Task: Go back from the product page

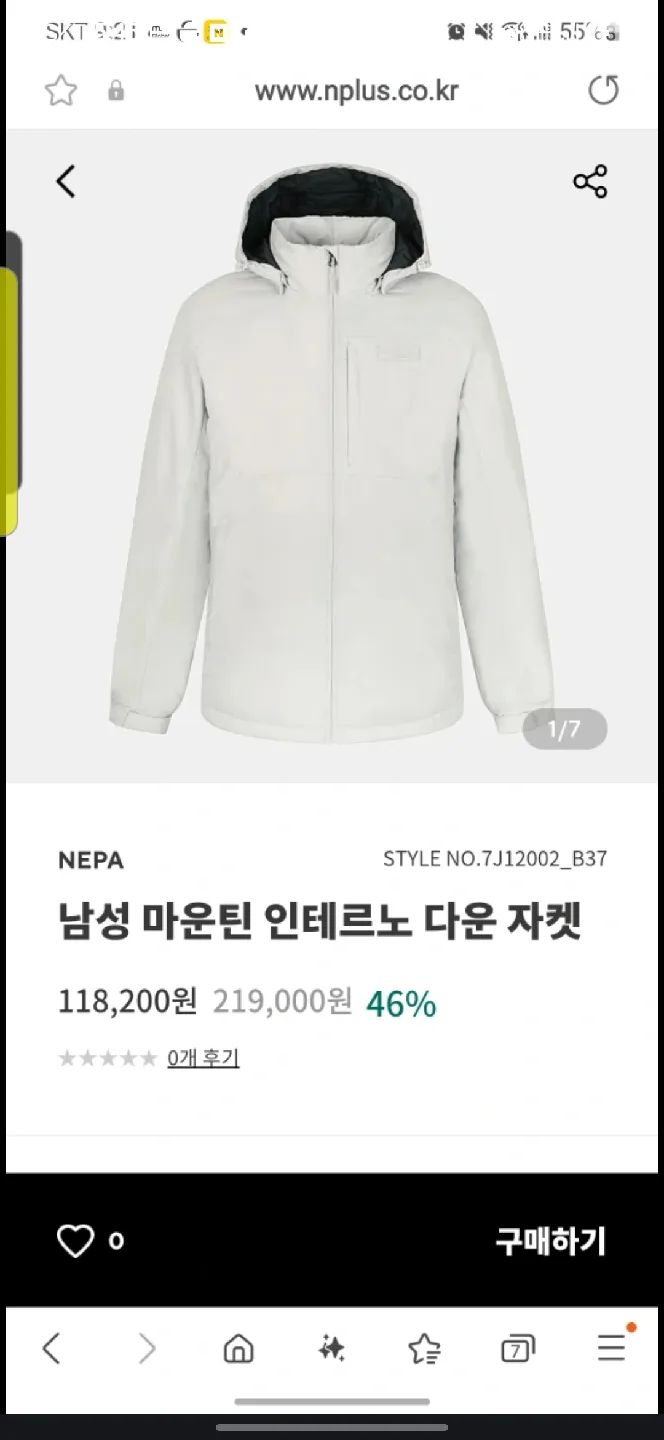Action: 66,182
